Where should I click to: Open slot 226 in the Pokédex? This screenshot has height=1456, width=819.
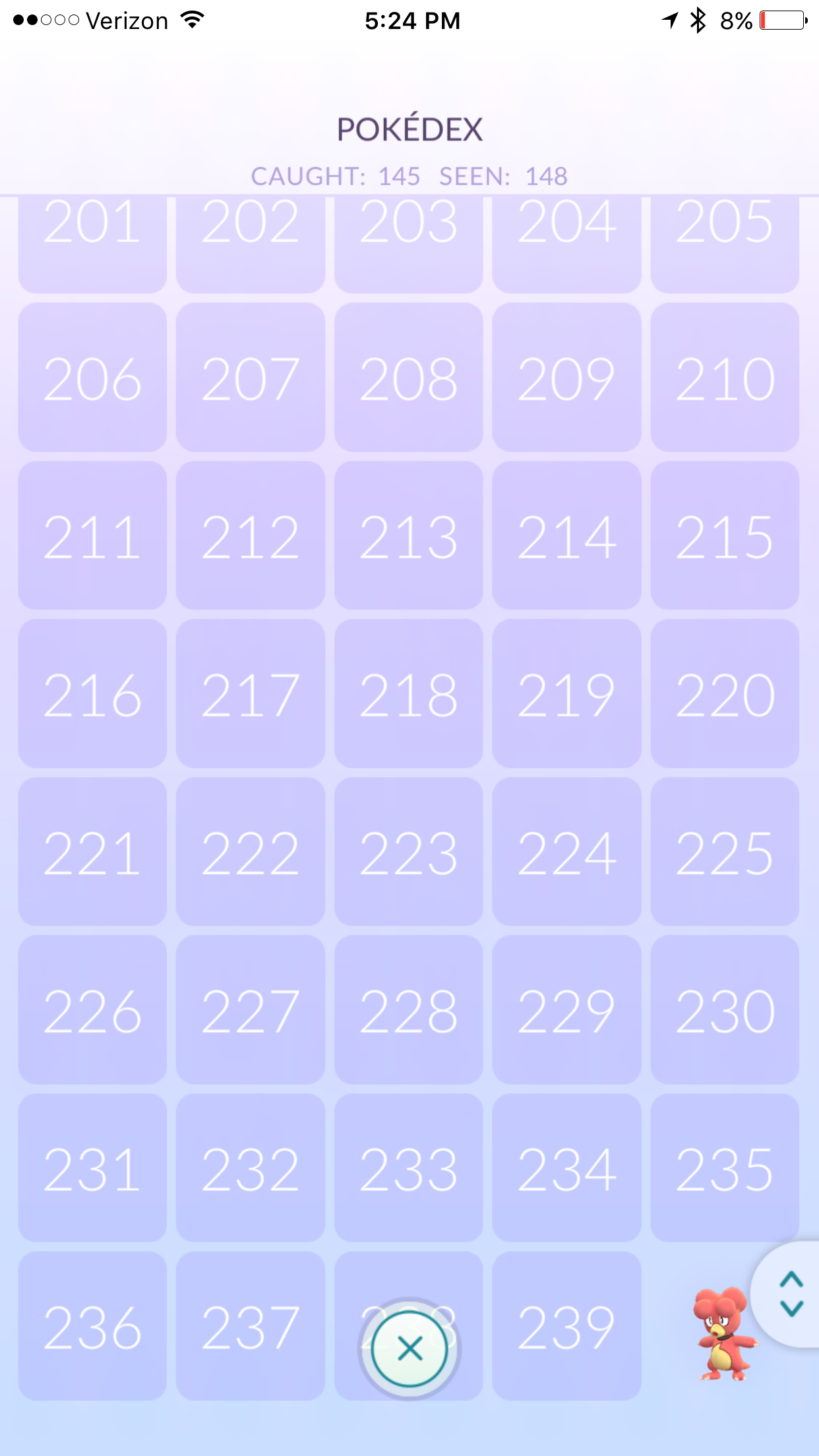[92, 1010]
